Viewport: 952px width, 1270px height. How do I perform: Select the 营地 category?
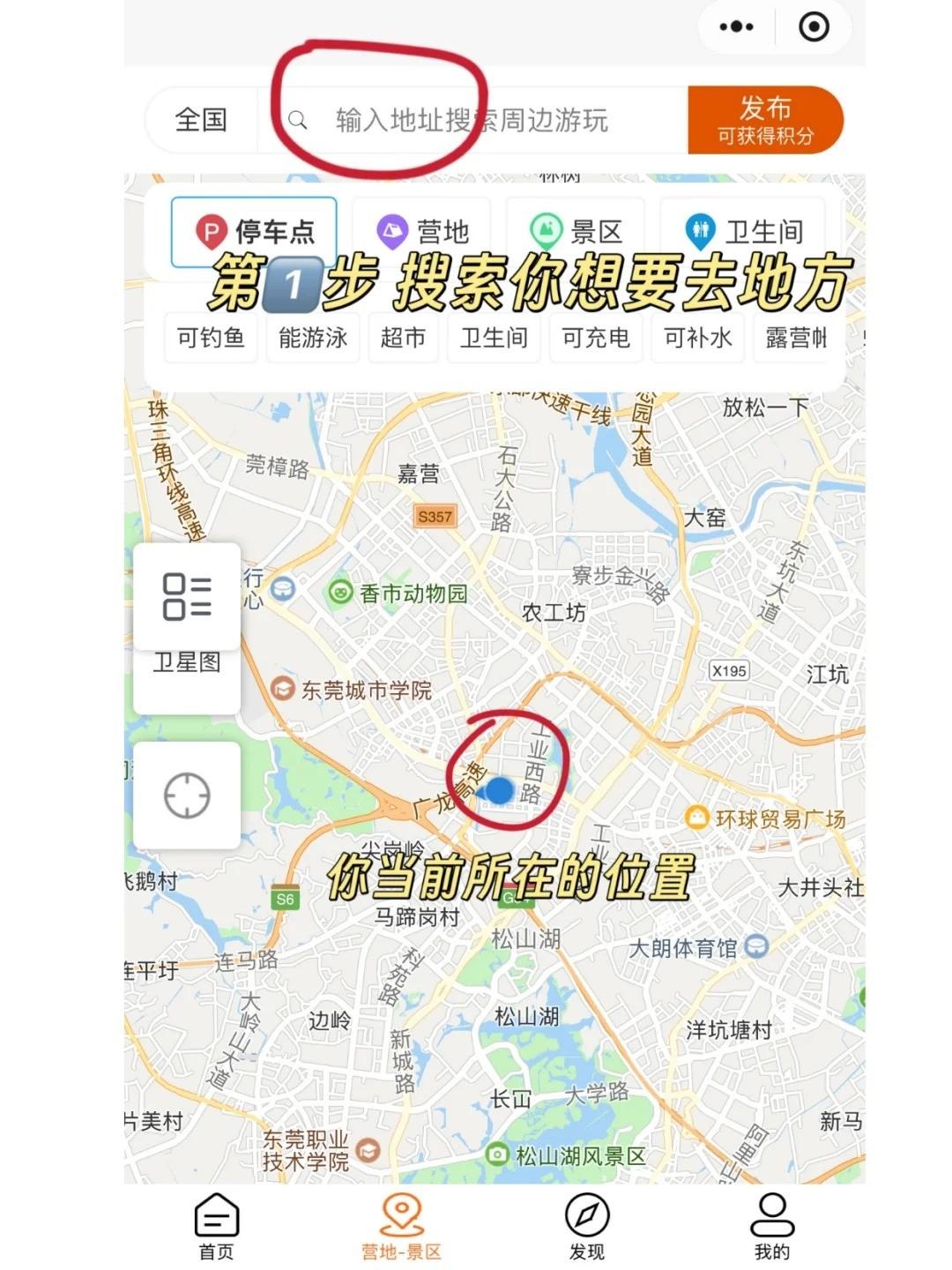(x=422, y=232)
